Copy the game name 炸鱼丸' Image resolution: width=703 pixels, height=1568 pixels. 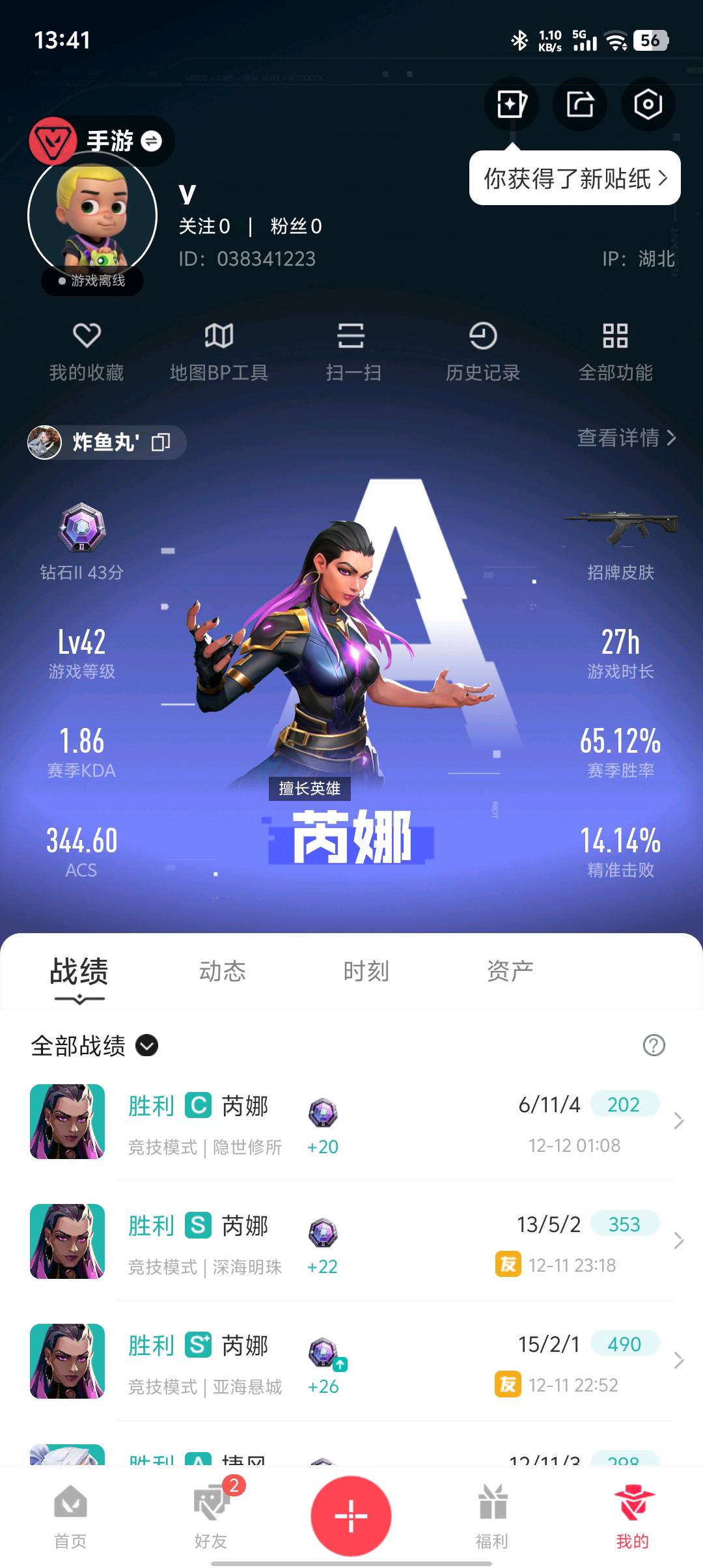click(x=161, y=442)
